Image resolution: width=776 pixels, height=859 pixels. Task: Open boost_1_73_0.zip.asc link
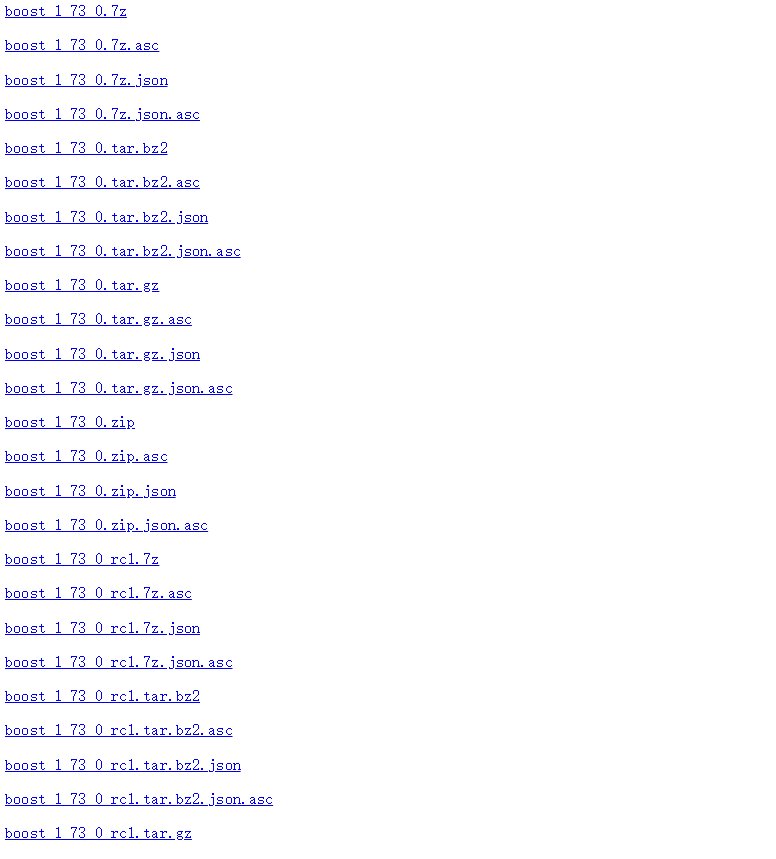(x=86, y=457)
